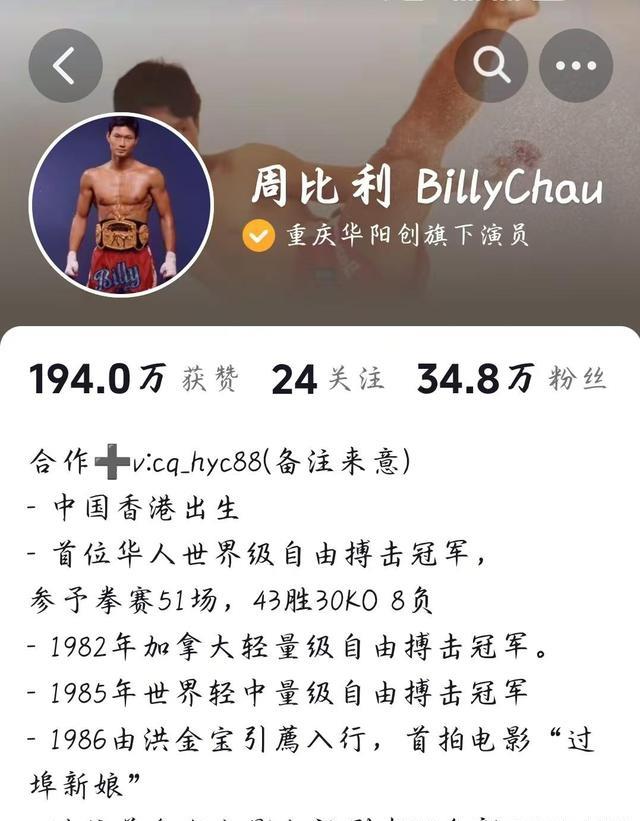Image resolution: width=640 pixels, height=821 pixels.
Task: View the round profile avatar photo
Action: pos(121,204)
